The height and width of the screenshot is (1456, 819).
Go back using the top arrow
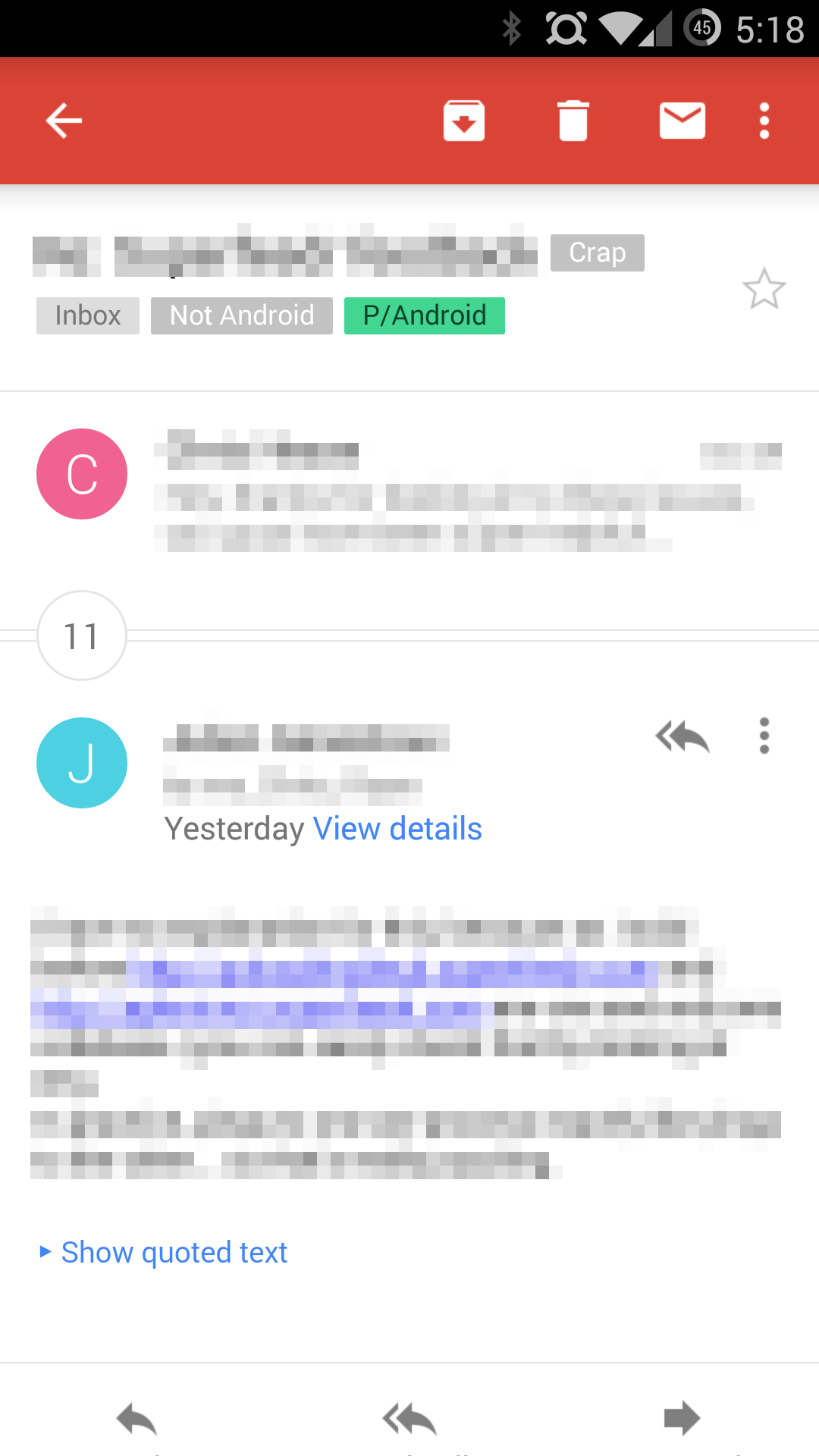click(64, 121)
